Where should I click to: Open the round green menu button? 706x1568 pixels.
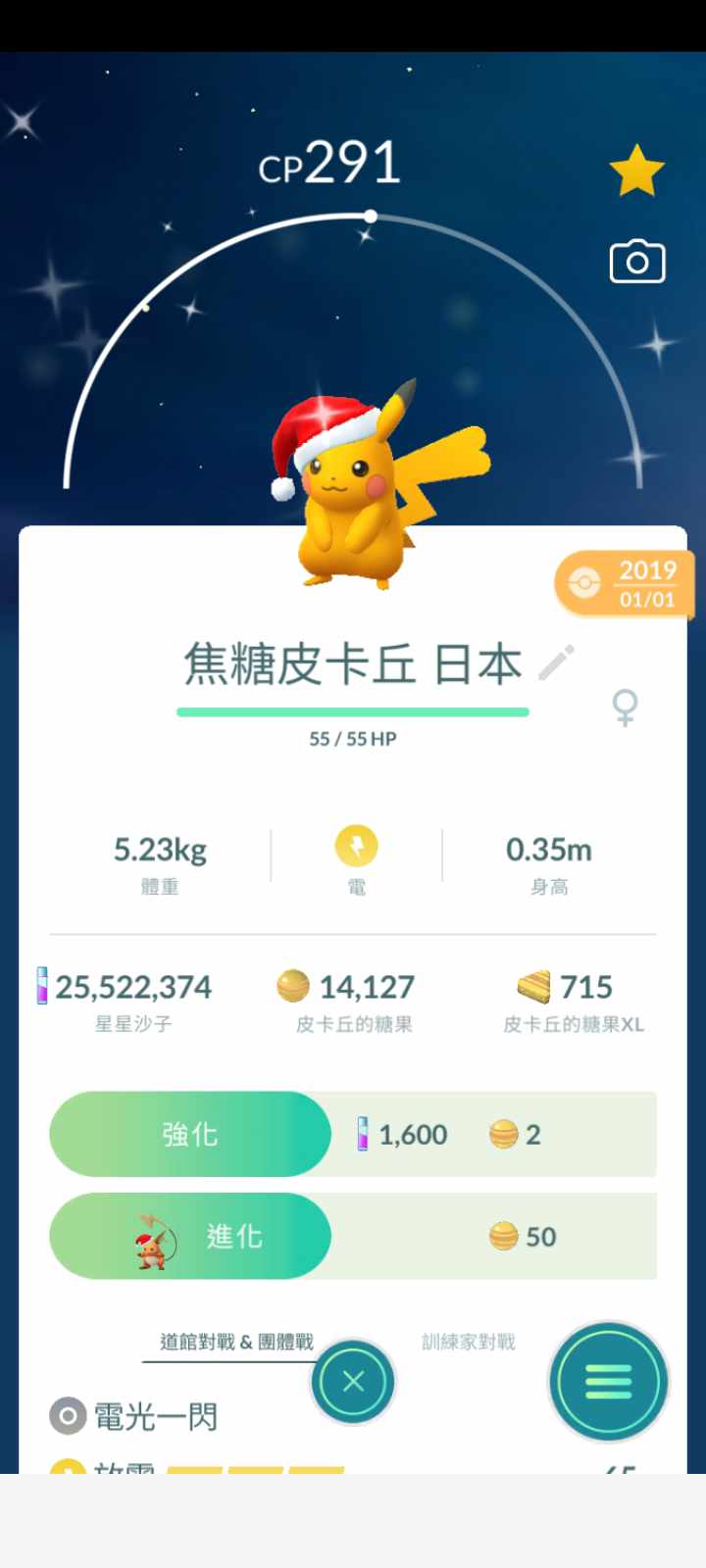(x=608, y=1382)
